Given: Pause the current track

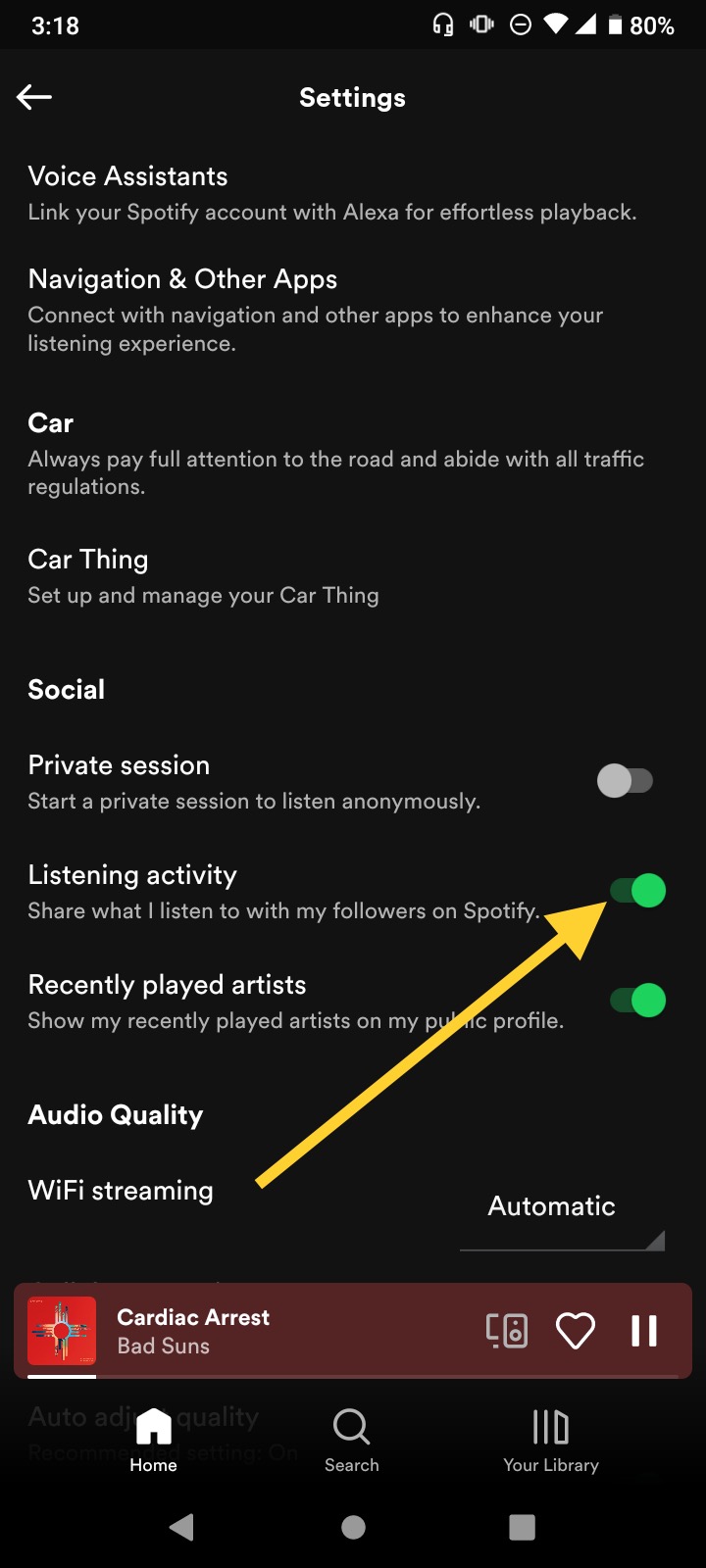Looking at the screenshot, I should 644,1331.
